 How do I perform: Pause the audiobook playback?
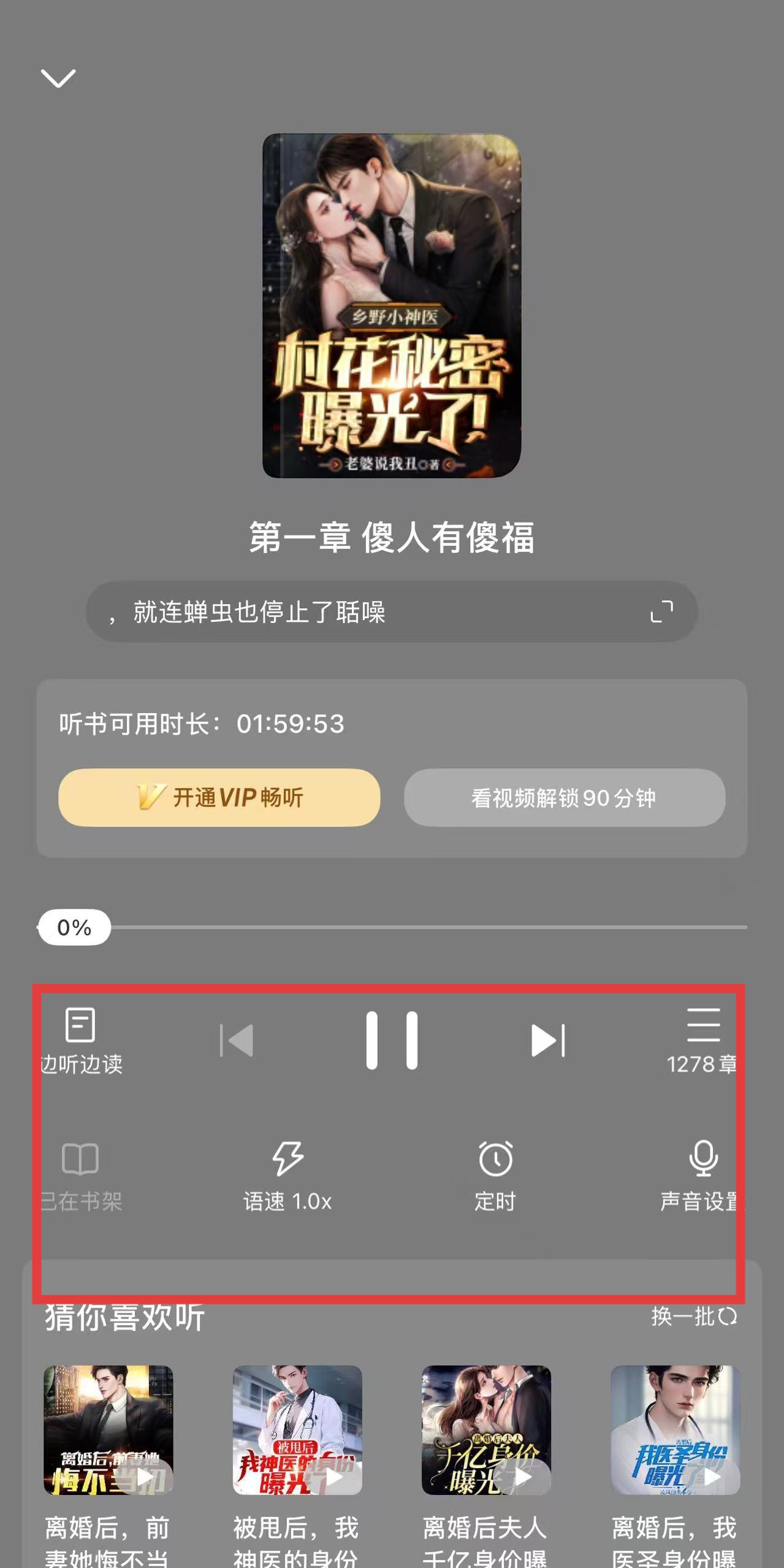click(392, 1040)
